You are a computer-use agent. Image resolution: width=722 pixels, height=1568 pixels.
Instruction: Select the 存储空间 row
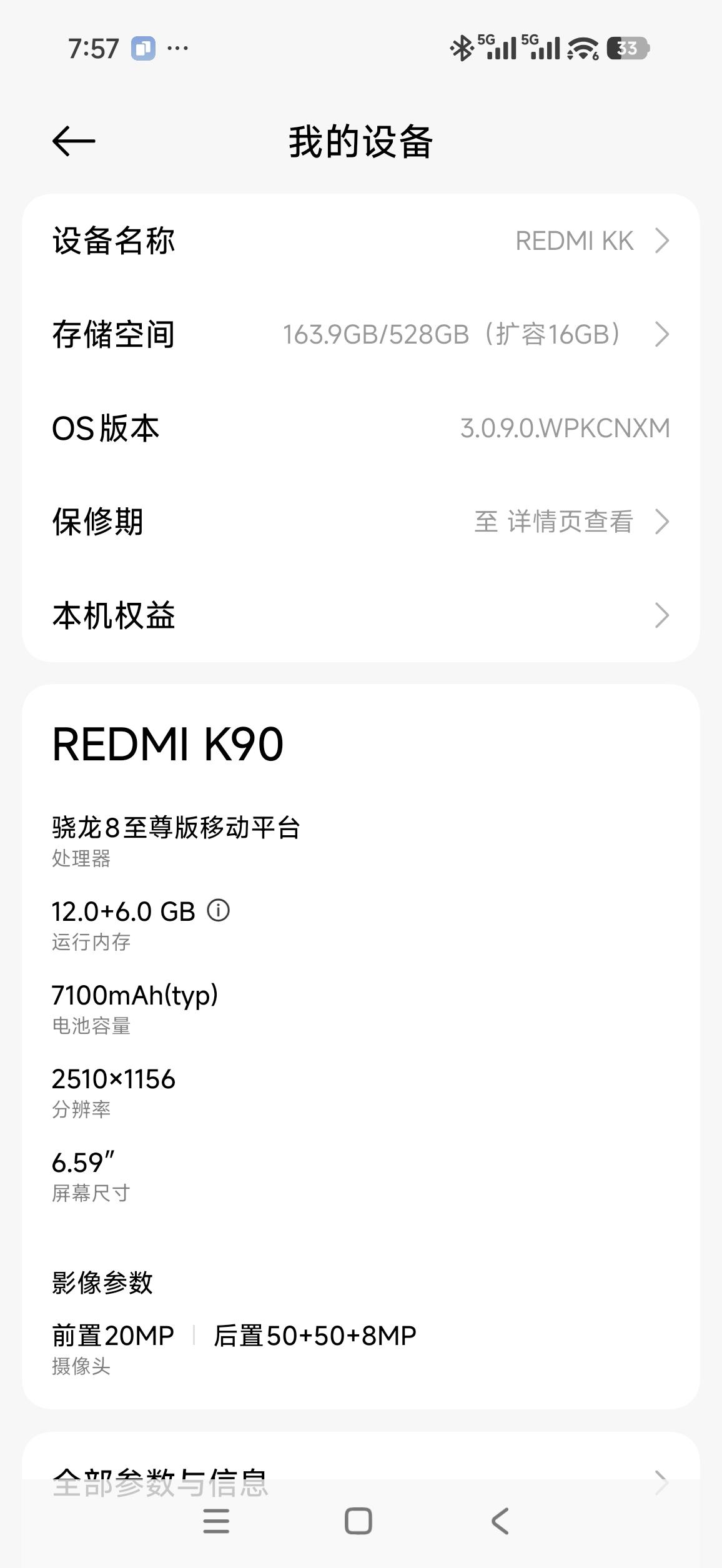(361, 335)
